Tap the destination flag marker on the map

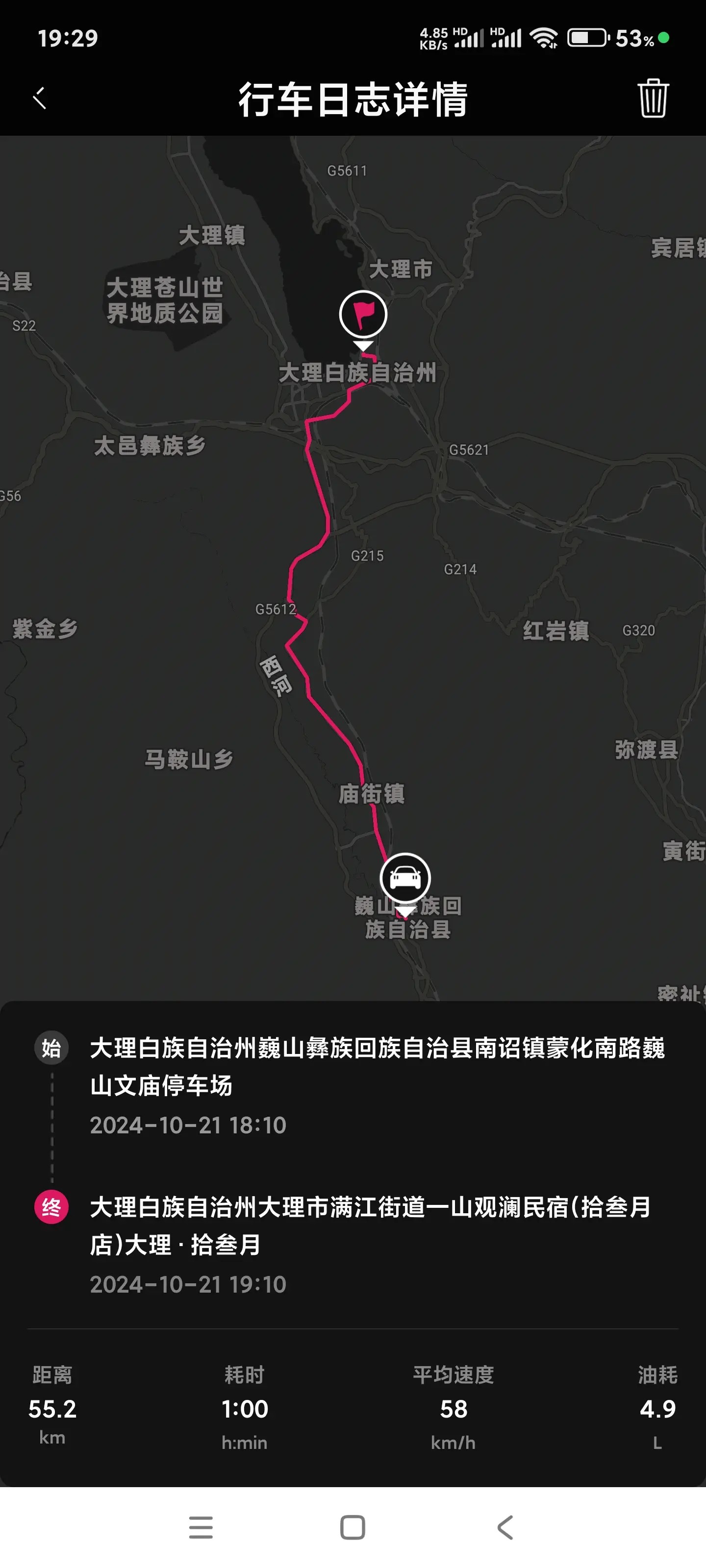pyautogui.click(x=363, y=315)
